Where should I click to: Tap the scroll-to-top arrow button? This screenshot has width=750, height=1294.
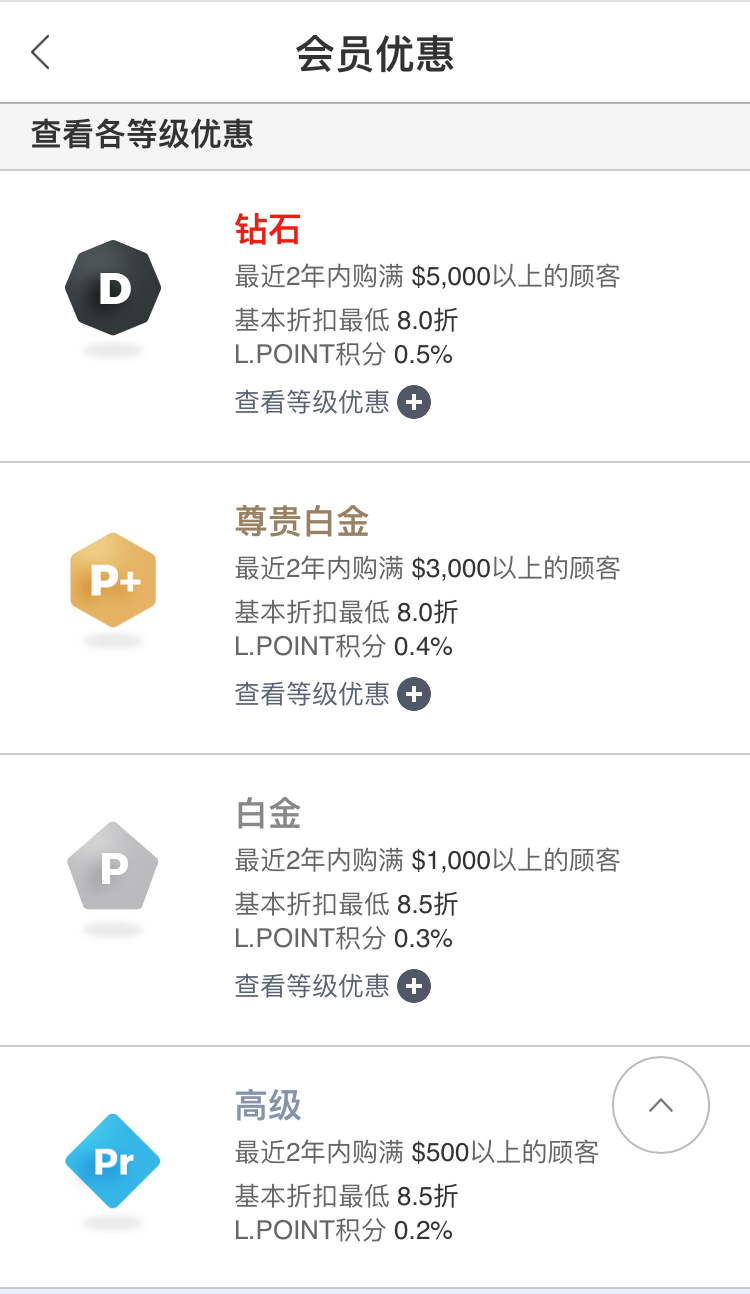point(661,1105)
